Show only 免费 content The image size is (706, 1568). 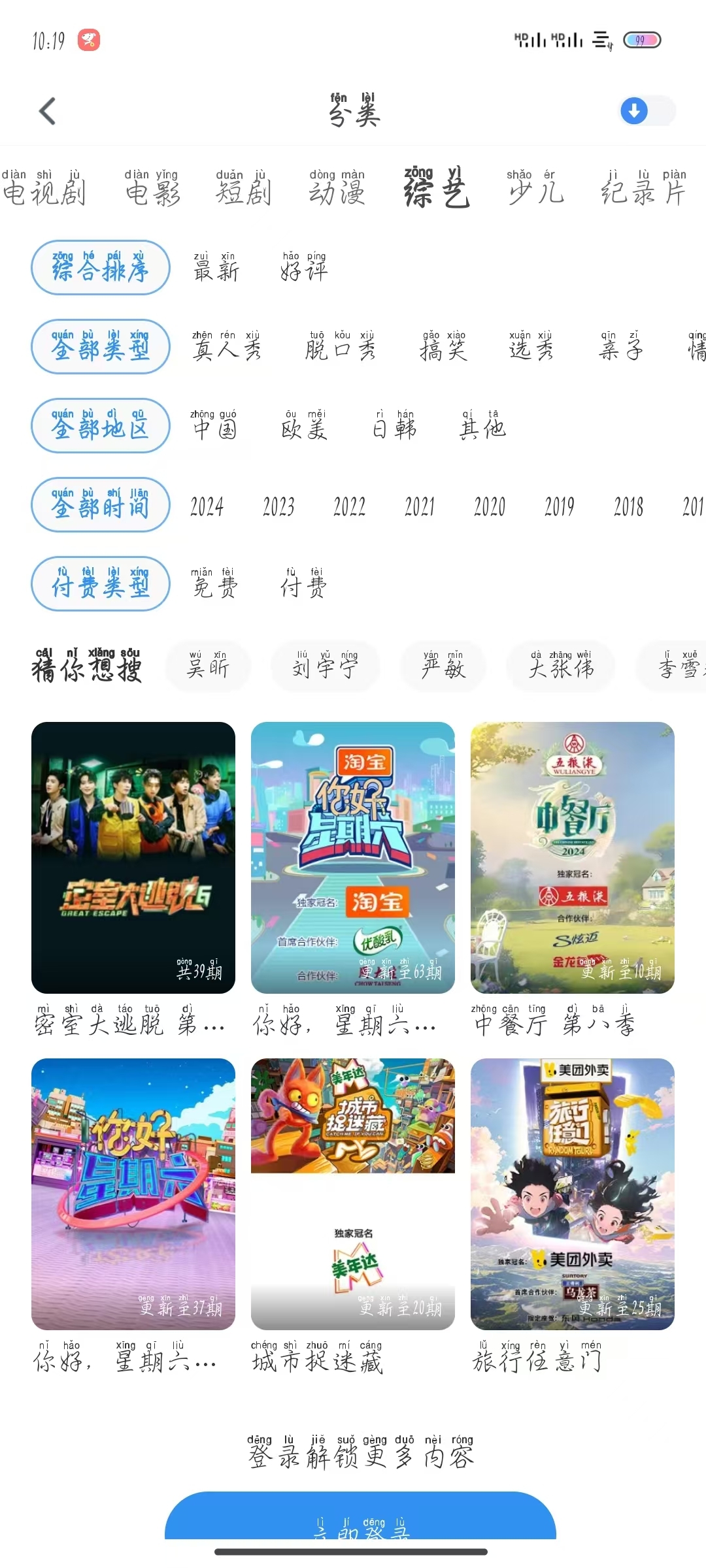click(215, 584)
